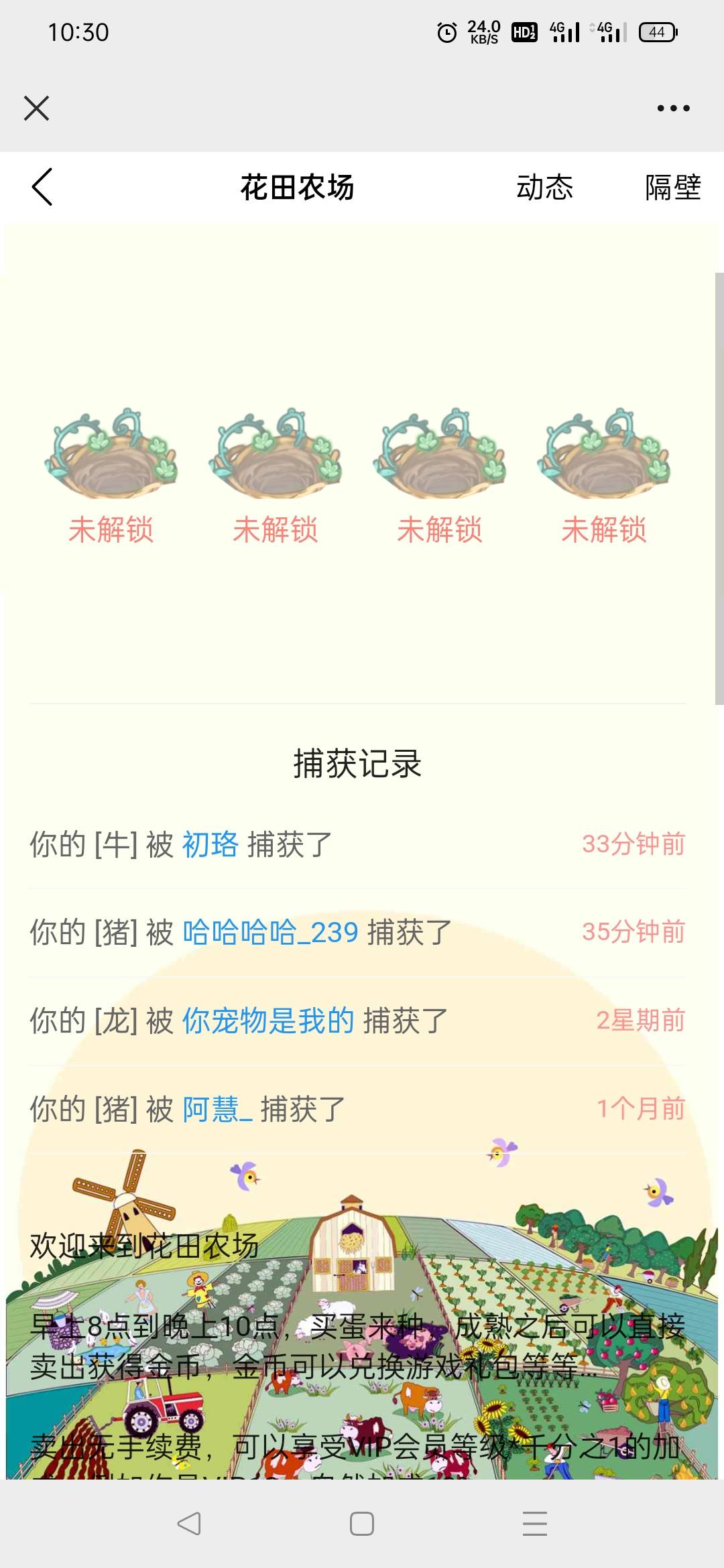Tap the system back button
Viewport: 724px width, 1568px height.
[189, 1524]
